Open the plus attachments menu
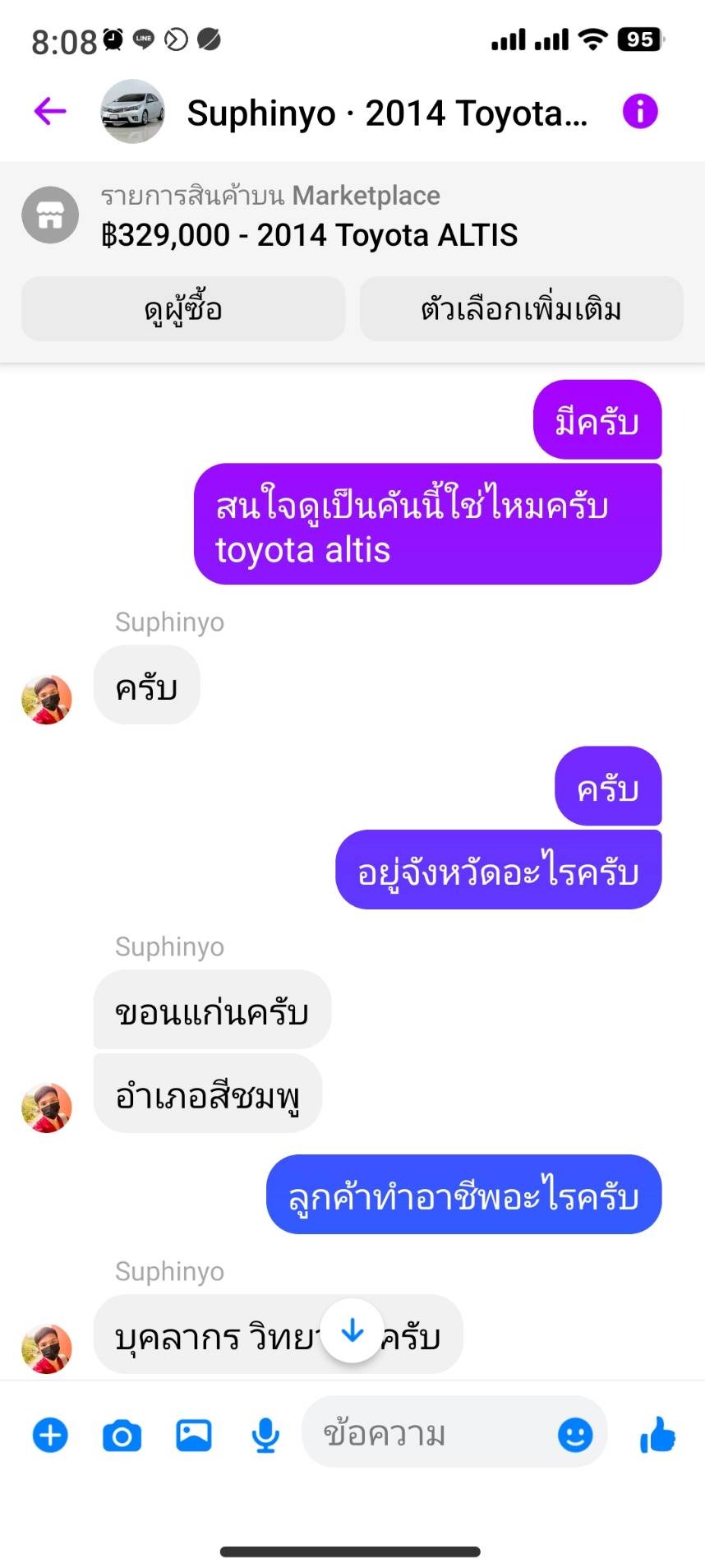The height and width of the screenshot is (1568, 705). coord(50,1436)
